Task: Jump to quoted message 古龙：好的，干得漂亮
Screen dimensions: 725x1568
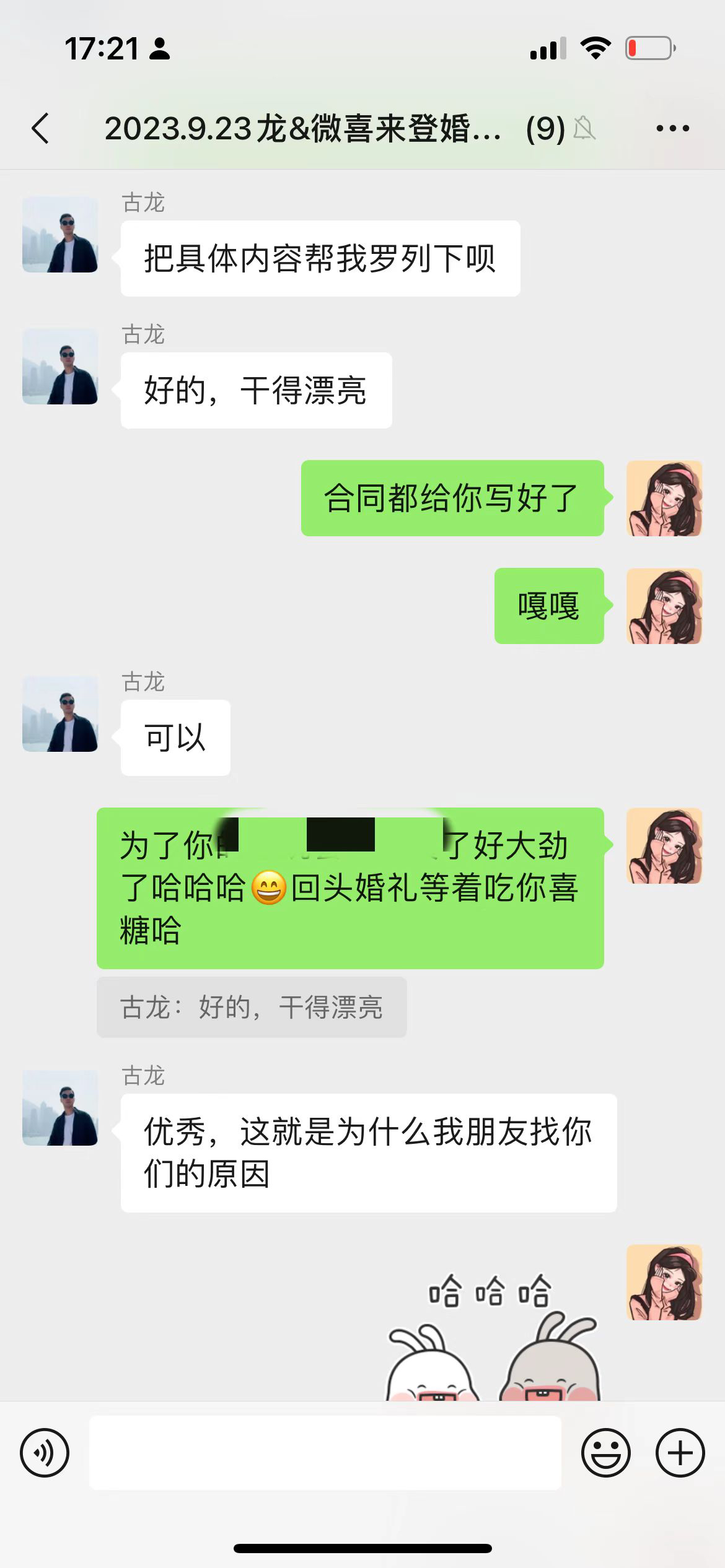Action: (x=251, y=1007)
